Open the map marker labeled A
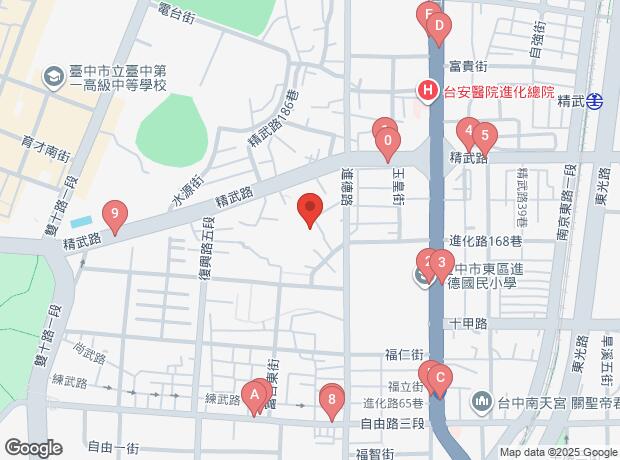 click(x=255, y=396)
